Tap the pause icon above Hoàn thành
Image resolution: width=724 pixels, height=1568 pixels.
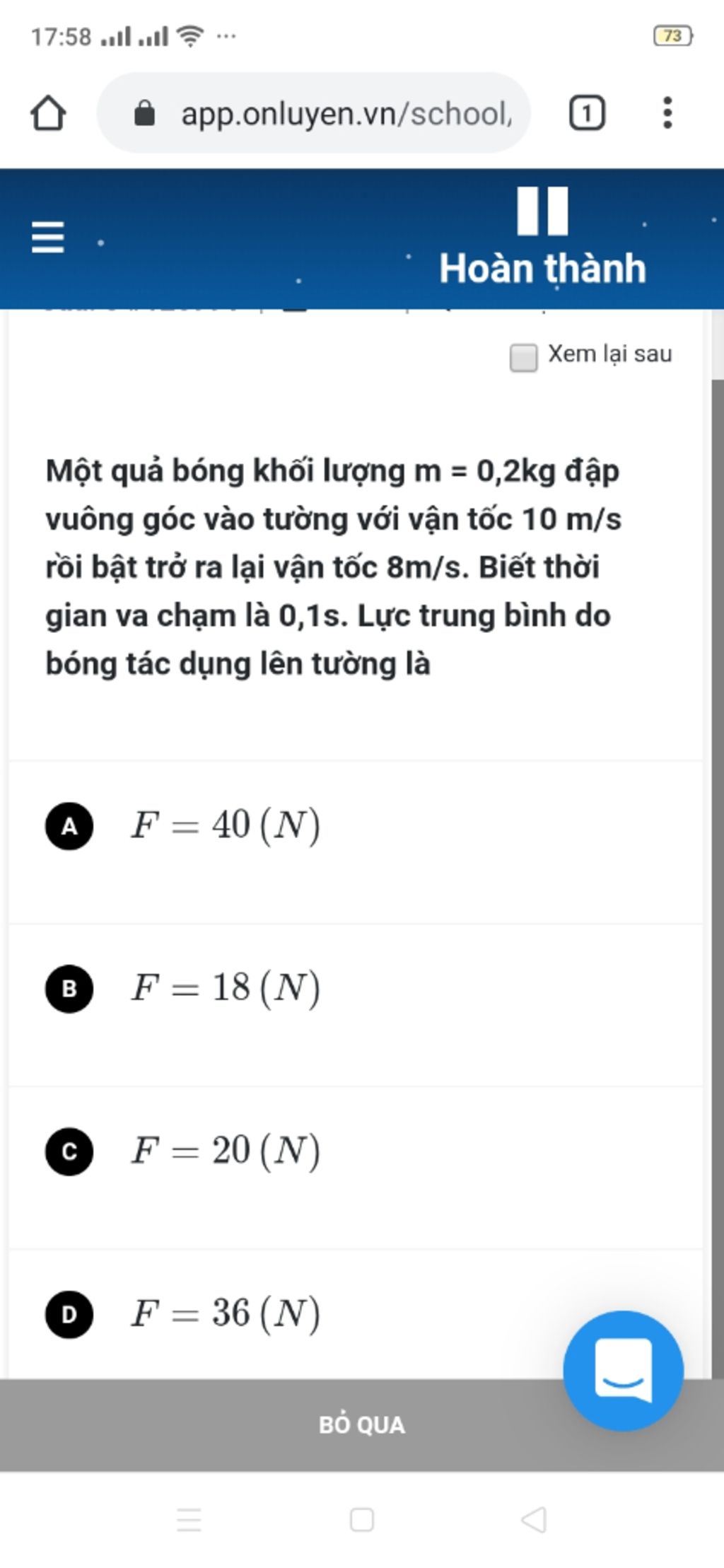point(542,211)
